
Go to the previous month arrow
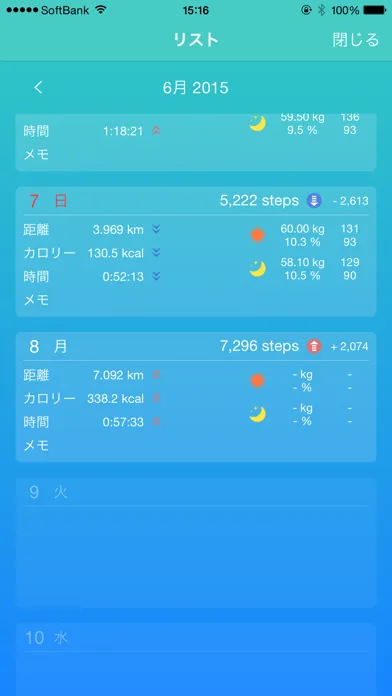click(39, 87)
